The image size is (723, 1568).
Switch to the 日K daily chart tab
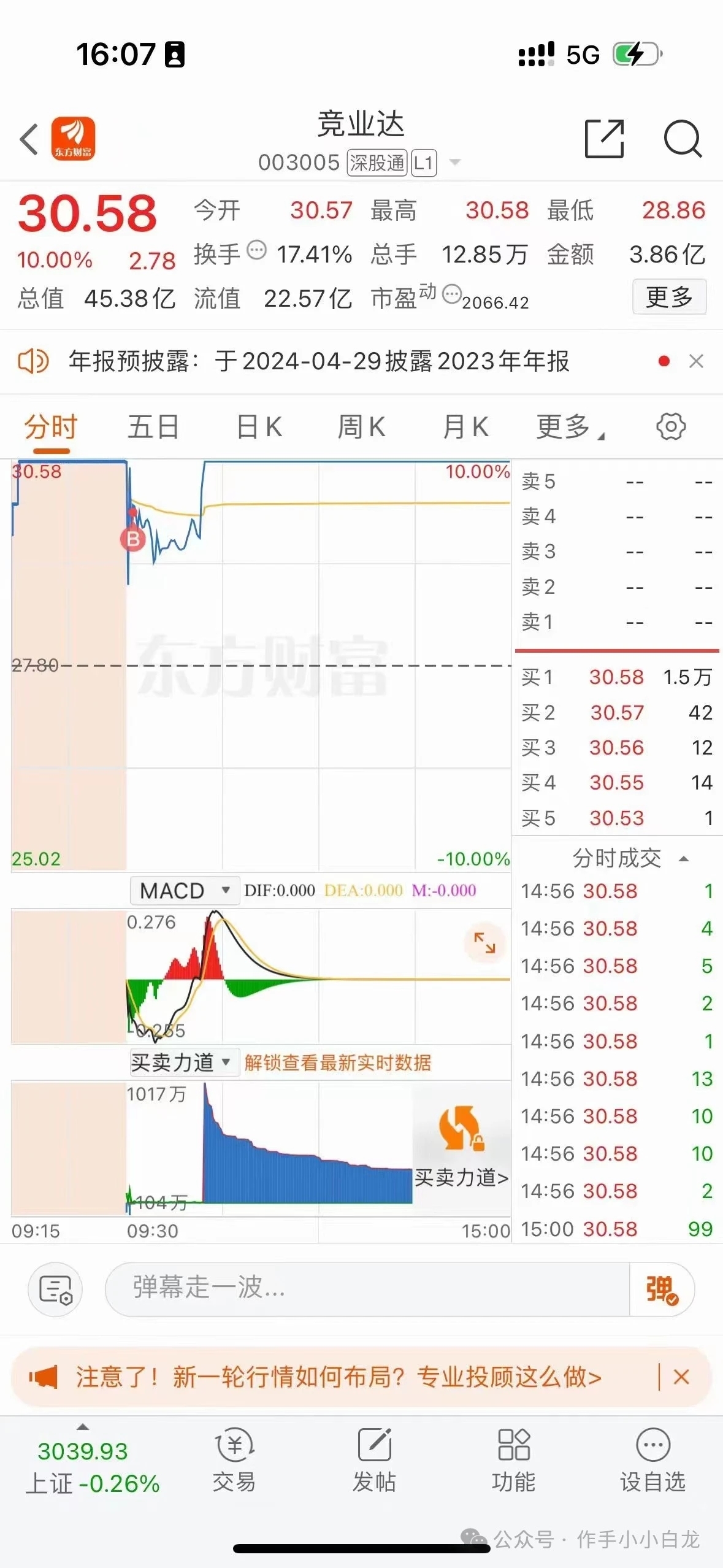tap(258, 428)
